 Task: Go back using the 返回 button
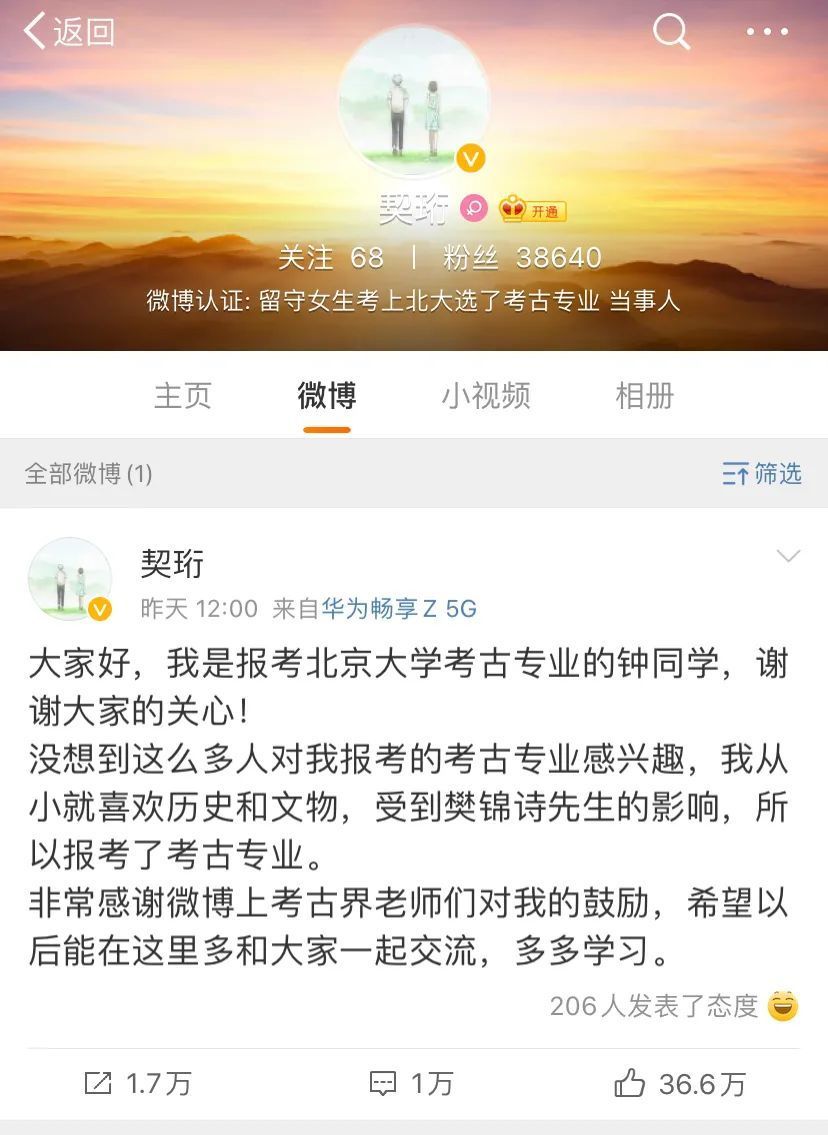68,32
